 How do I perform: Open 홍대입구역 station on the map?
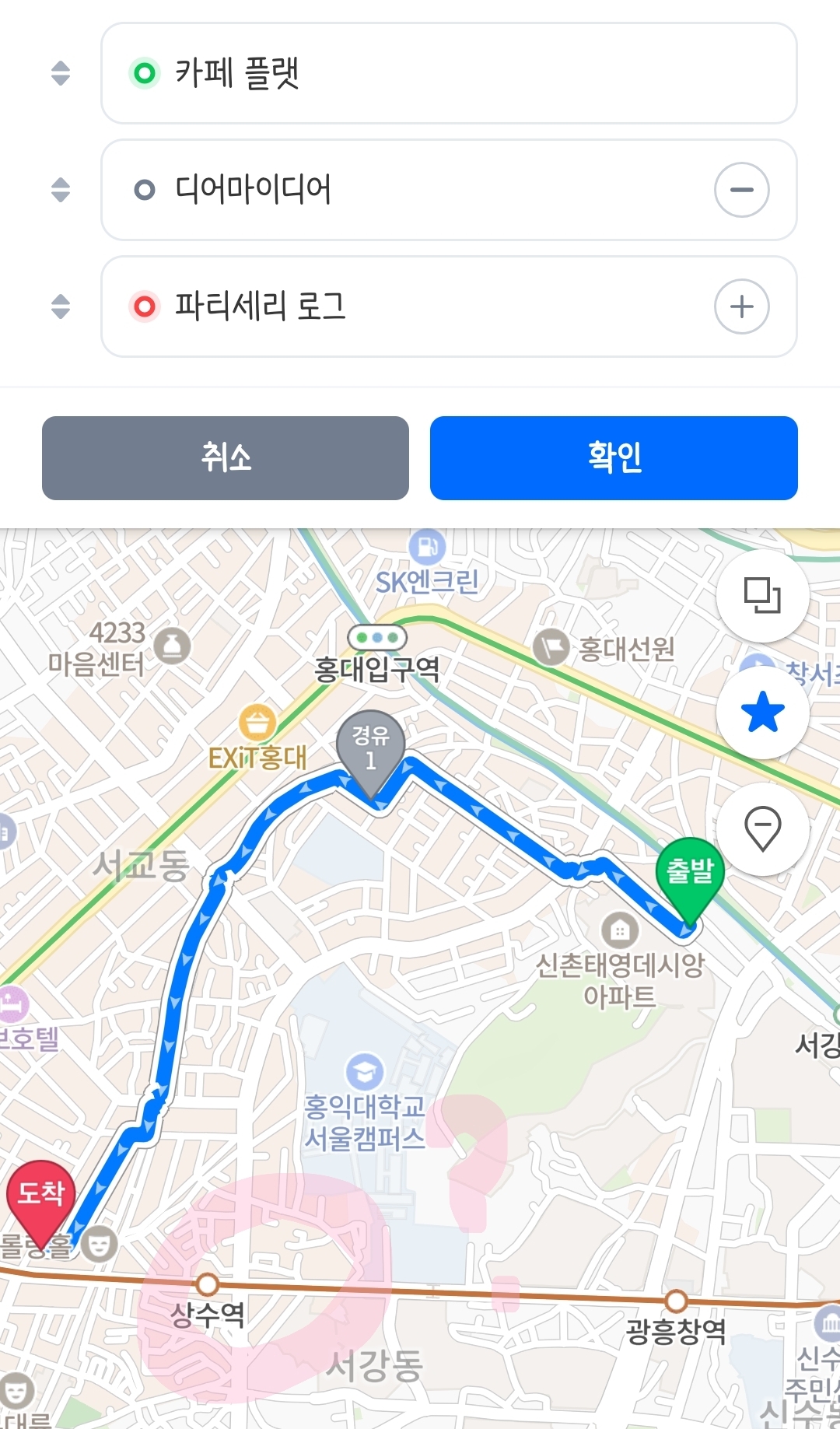[377, 653]
